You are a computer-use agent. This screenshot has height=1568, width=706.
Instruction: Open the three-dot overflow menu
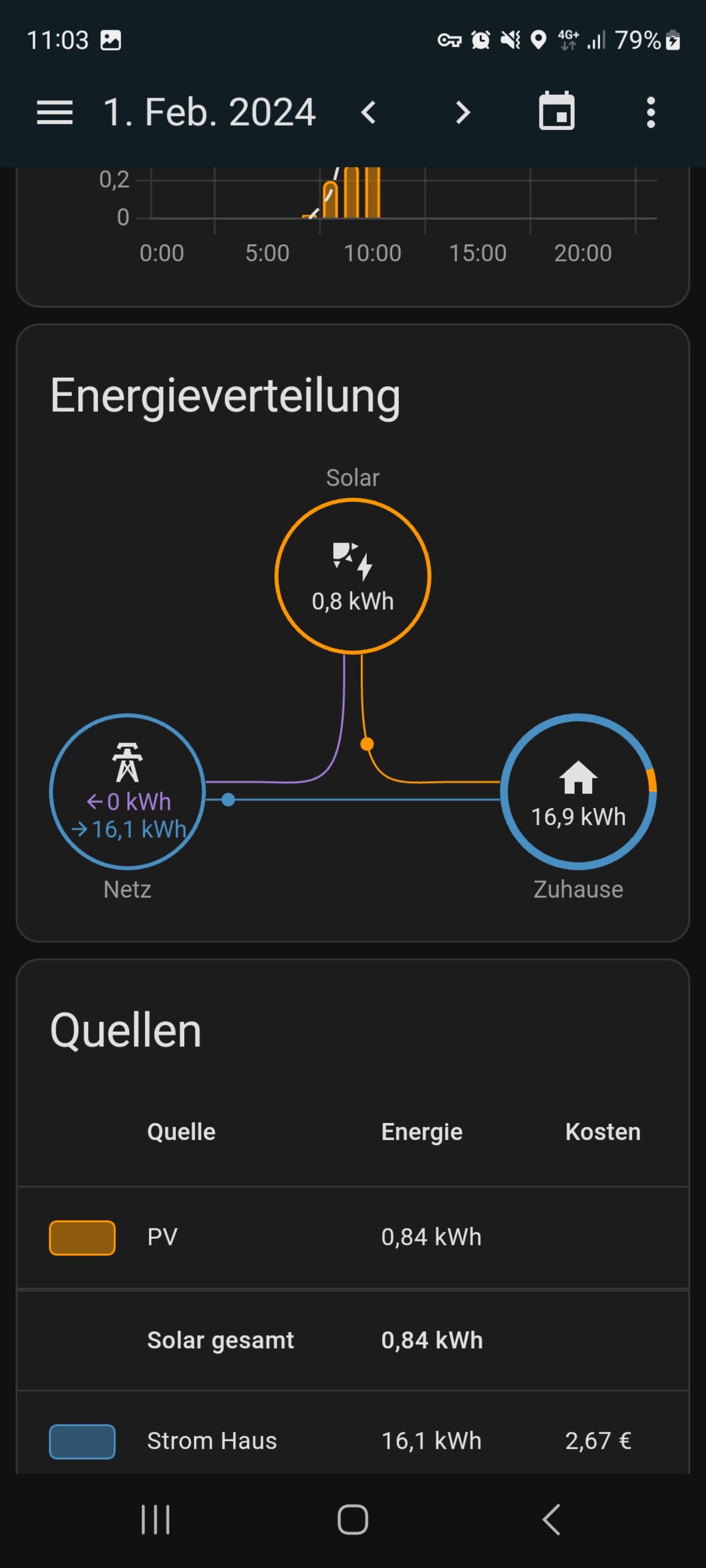[650, 112]
